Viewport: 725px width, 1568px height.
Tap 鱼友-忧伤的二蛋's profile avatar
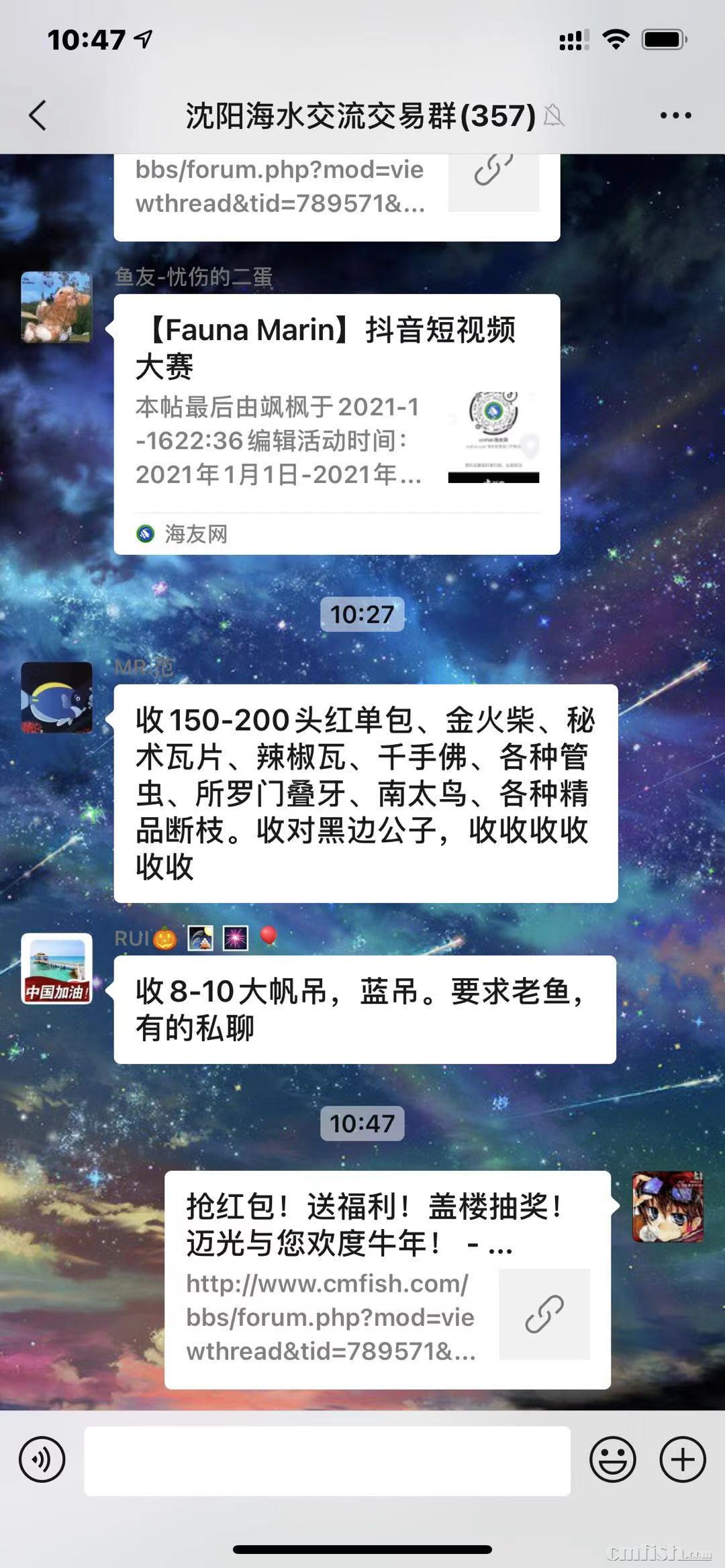(x=56, y=307)
